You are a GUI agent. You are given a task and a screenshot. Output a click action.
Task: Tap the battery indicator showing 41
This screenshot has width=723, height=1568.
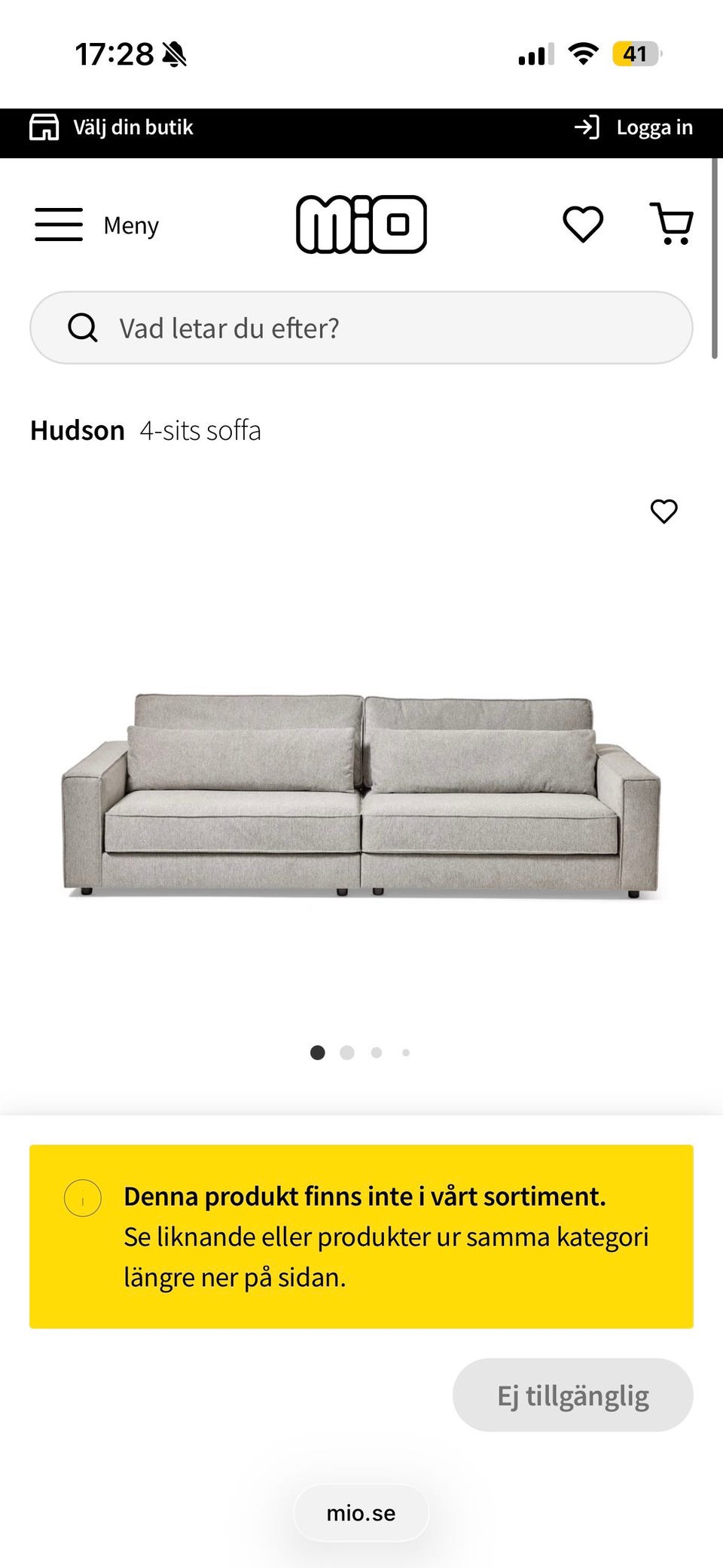(x=636, y=53)
